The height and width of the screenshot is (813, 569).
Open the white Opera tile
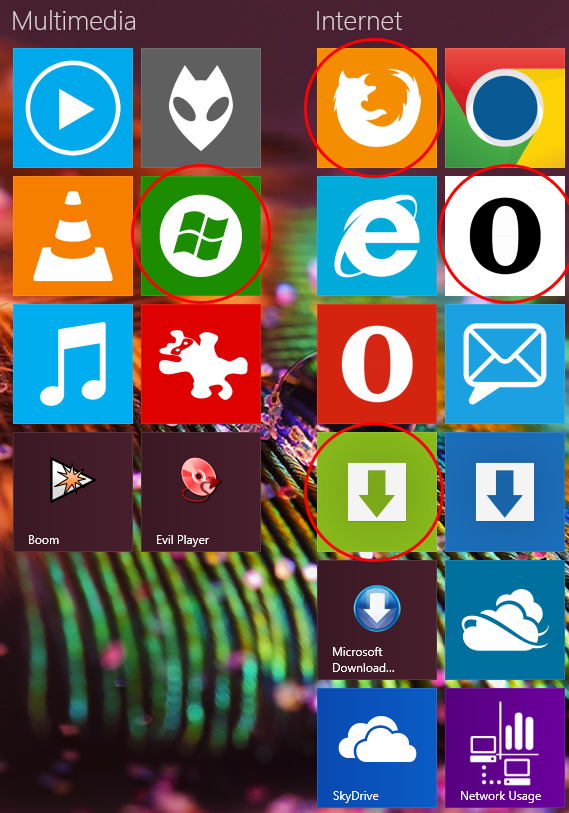pyautogui.click(x=505, y=236)
